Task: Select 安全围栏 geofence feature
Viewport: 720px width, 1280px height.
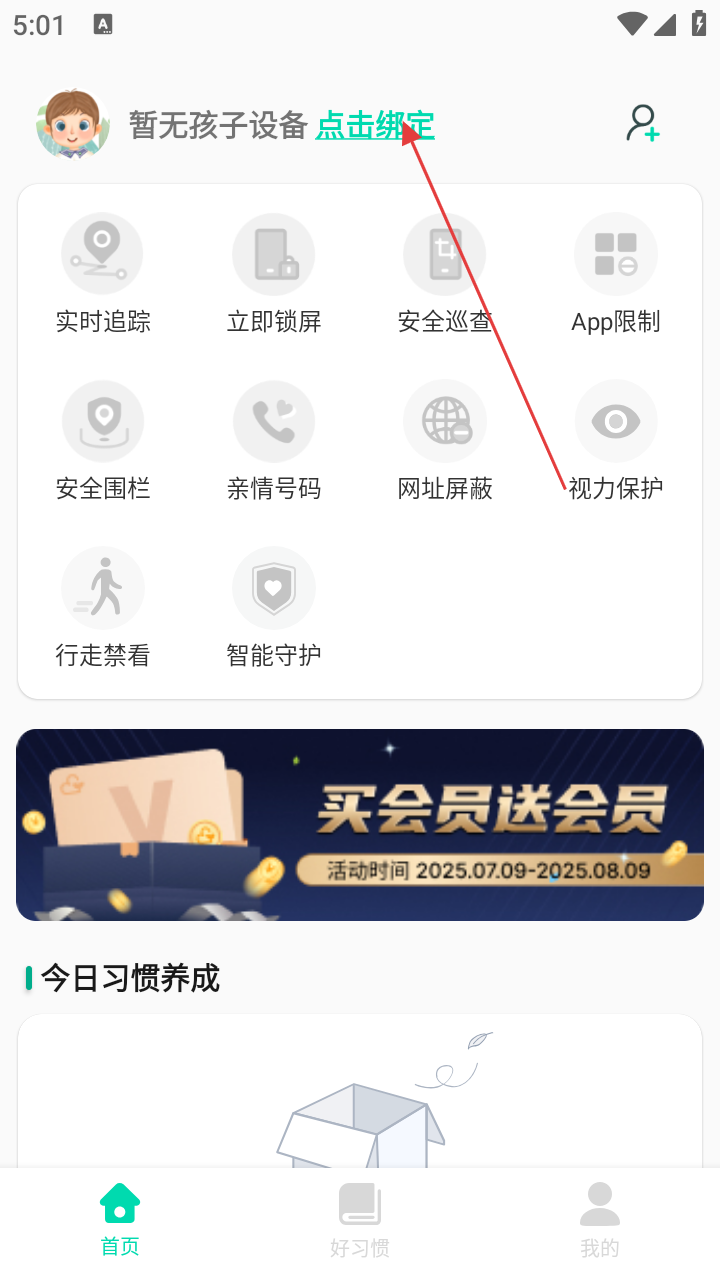Action: 102,441
